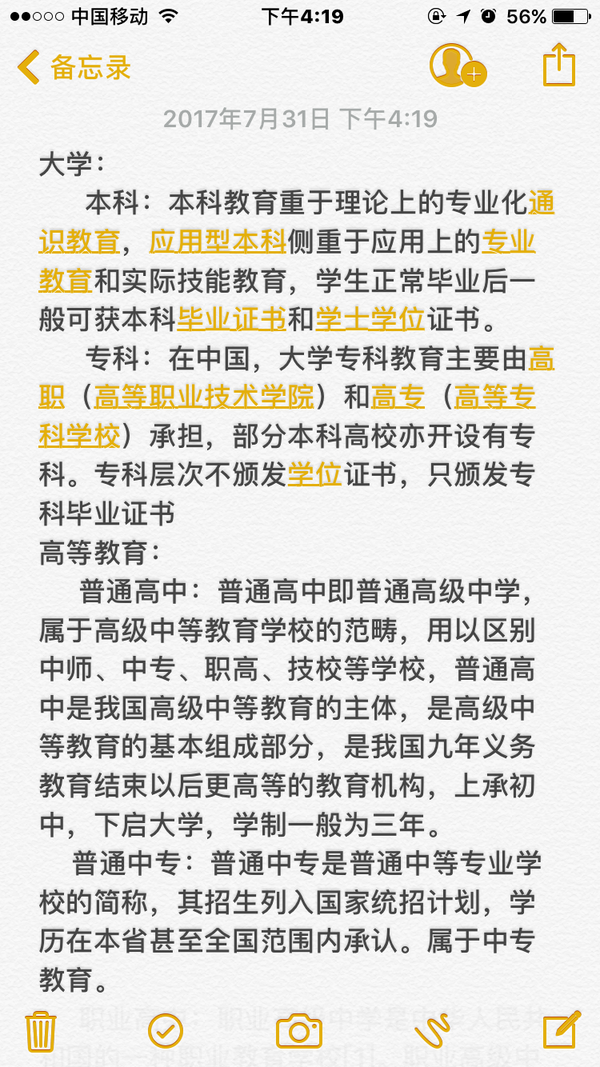Open the 高专 link

coord(398,396)
